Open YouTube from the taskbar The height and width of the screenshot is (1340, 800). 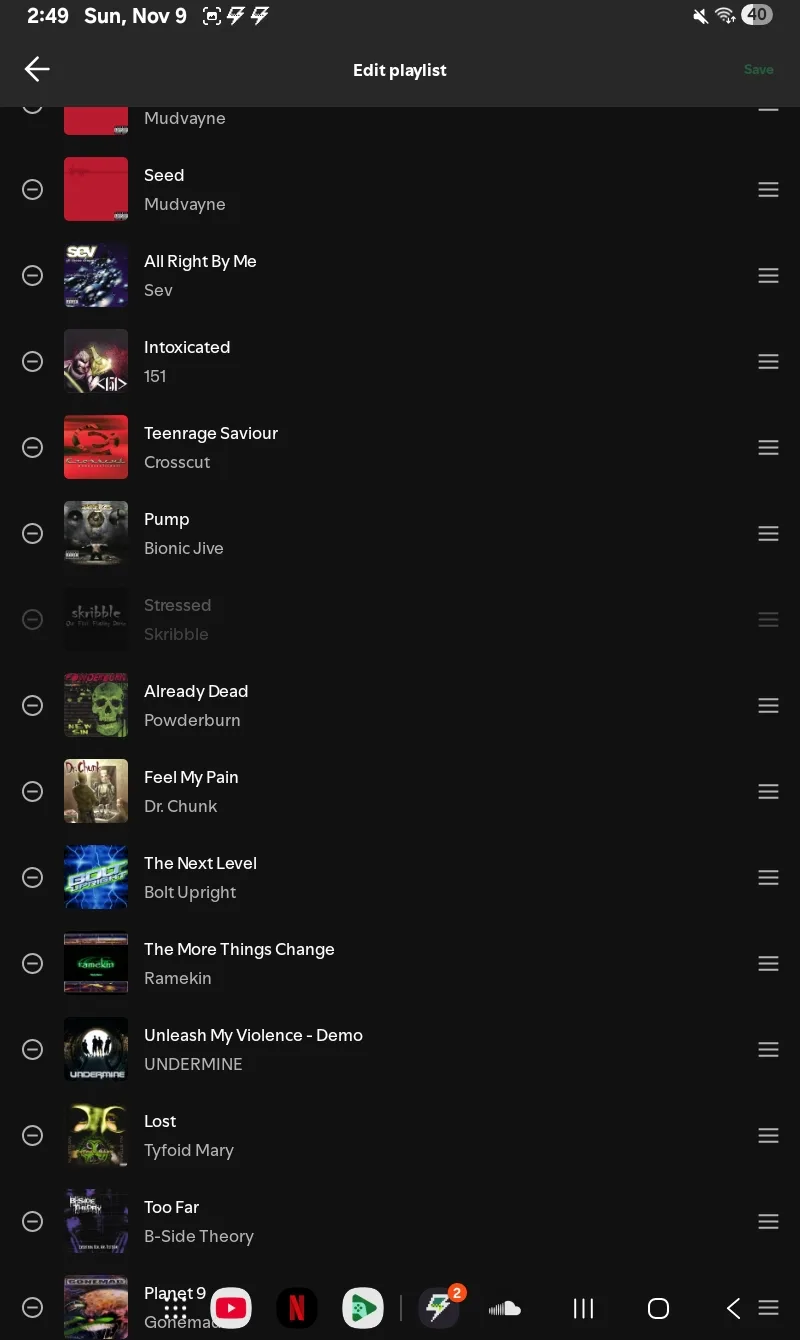click(x=231, y=1308)
